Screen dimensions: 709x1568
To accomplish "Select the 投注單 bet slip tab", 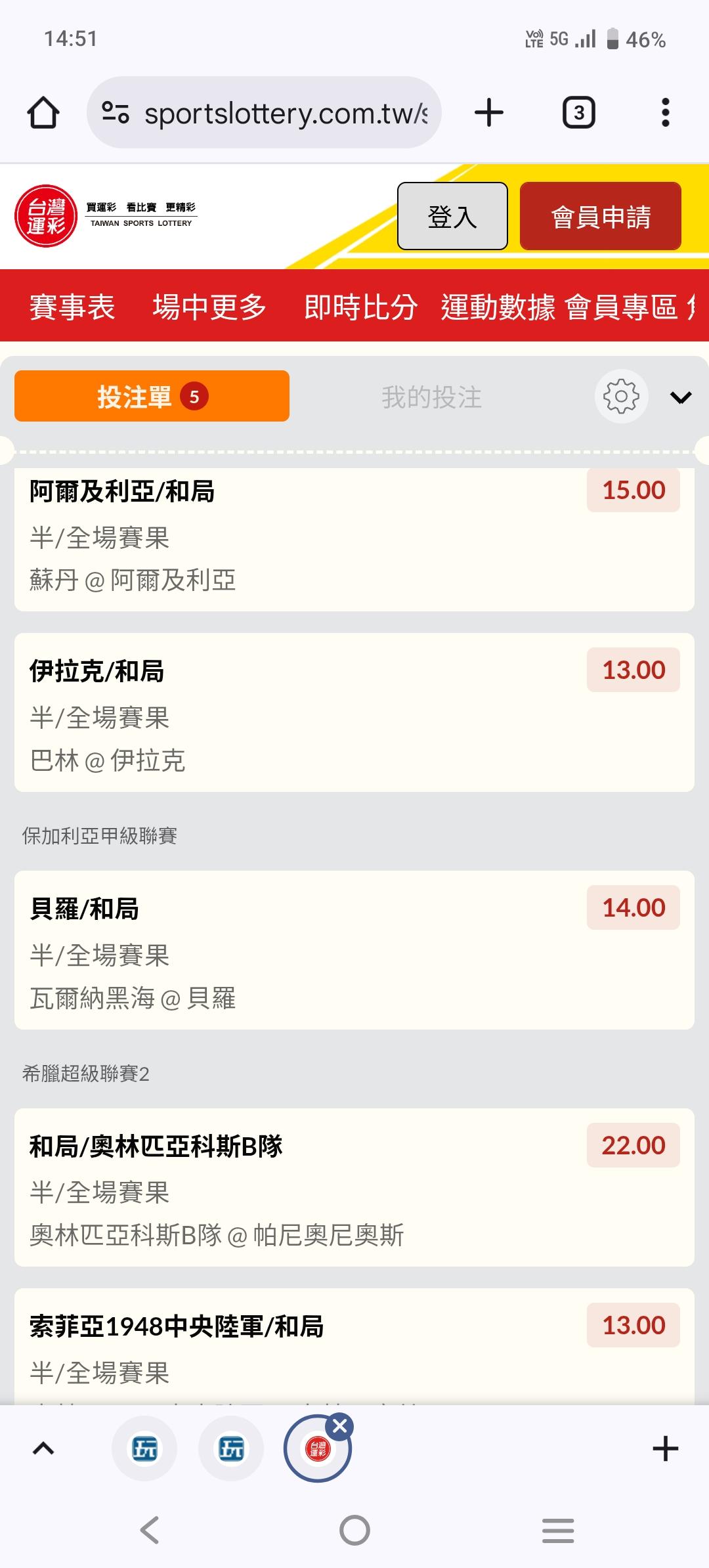I will (x=152, y=396).
